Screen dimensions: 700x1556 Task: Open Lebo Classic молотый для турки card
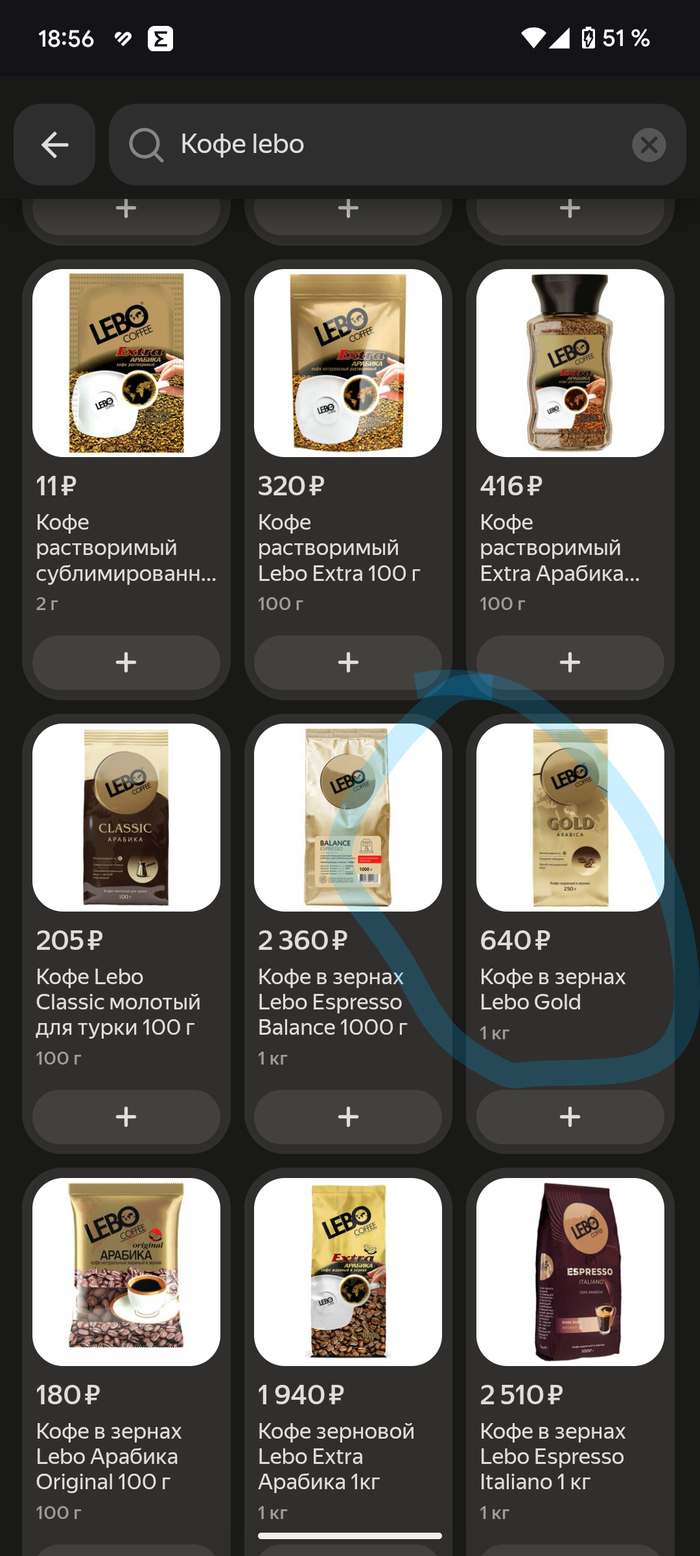[126, 817]
